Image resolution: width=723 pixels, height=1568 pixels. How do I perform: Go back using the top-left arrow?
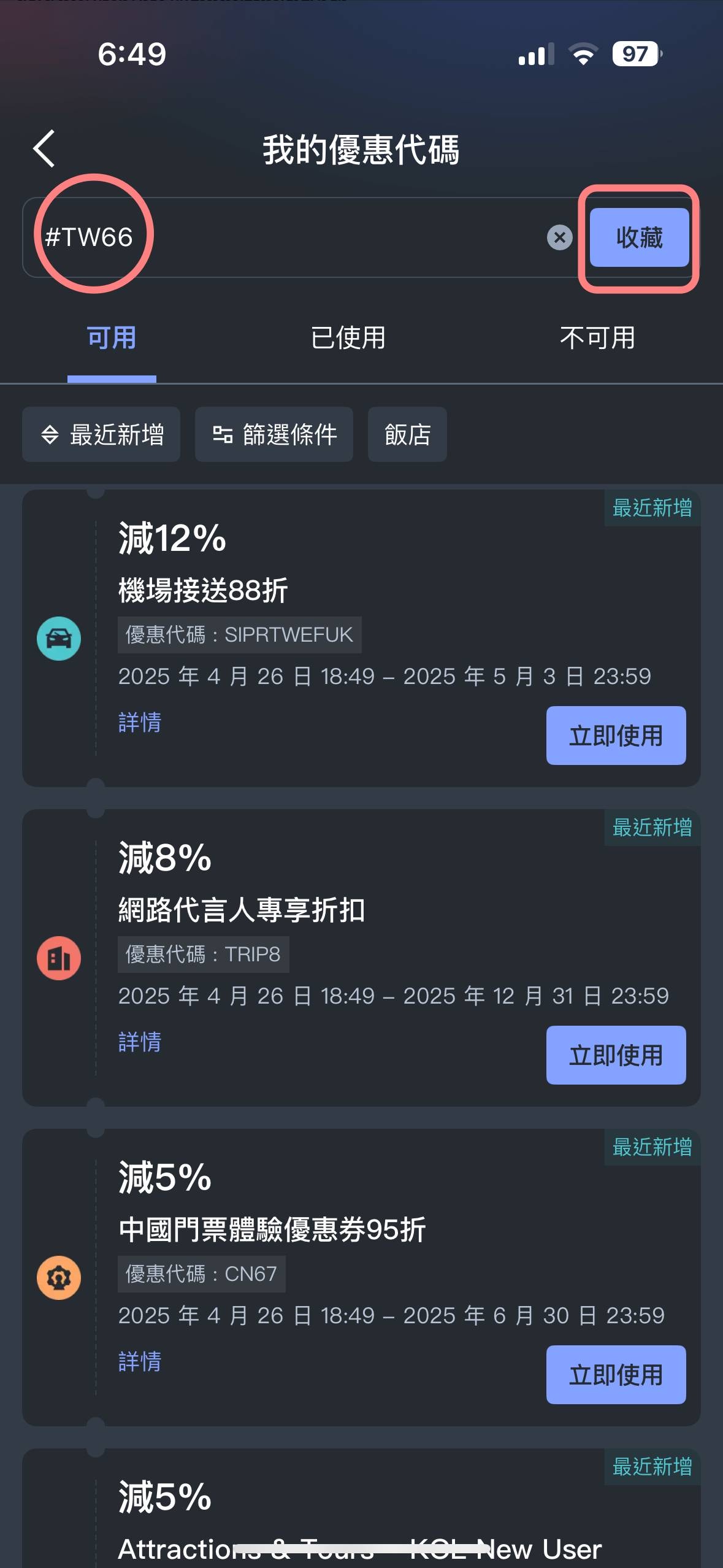[x=44, y=148]
